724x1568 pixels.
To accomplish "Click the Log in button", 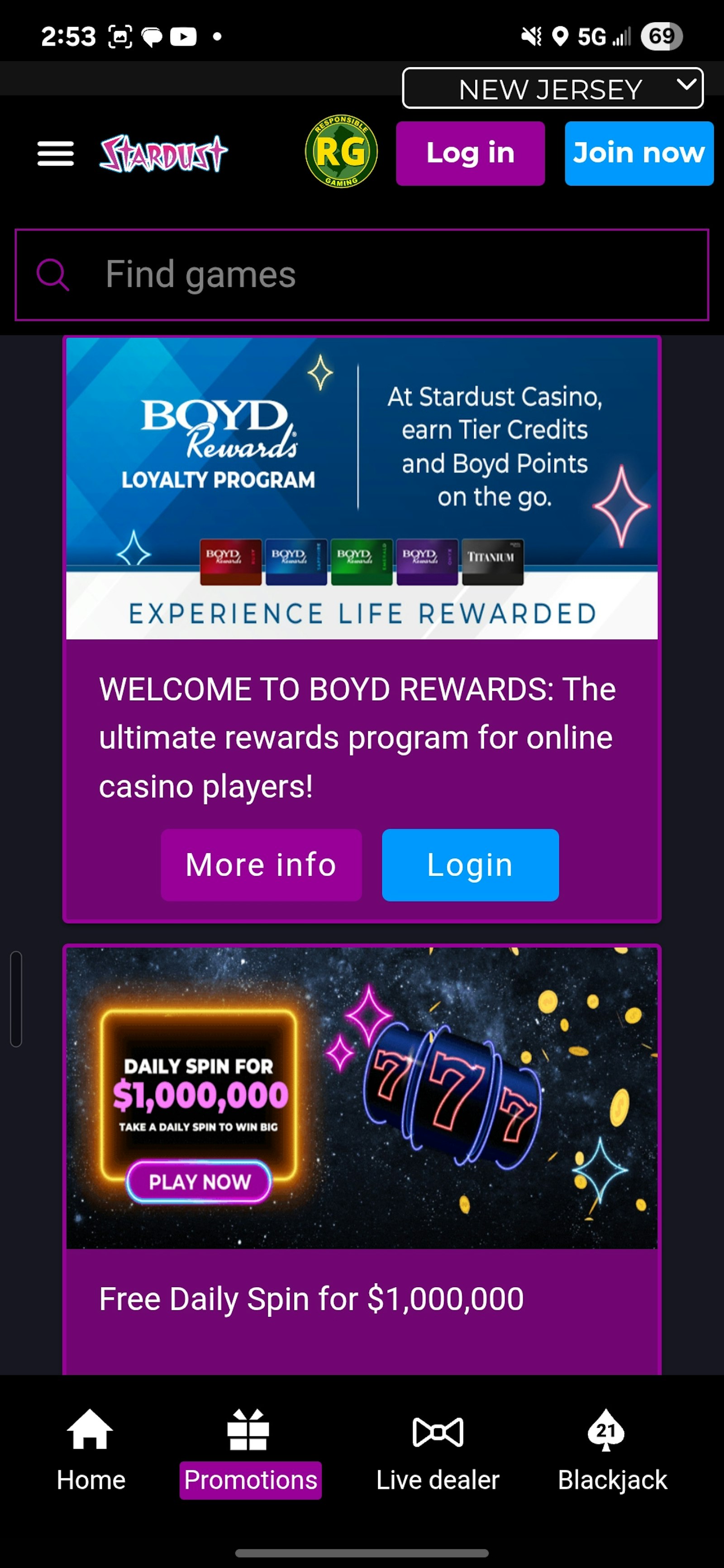I will pyautogui.click(x=470, y=153).
